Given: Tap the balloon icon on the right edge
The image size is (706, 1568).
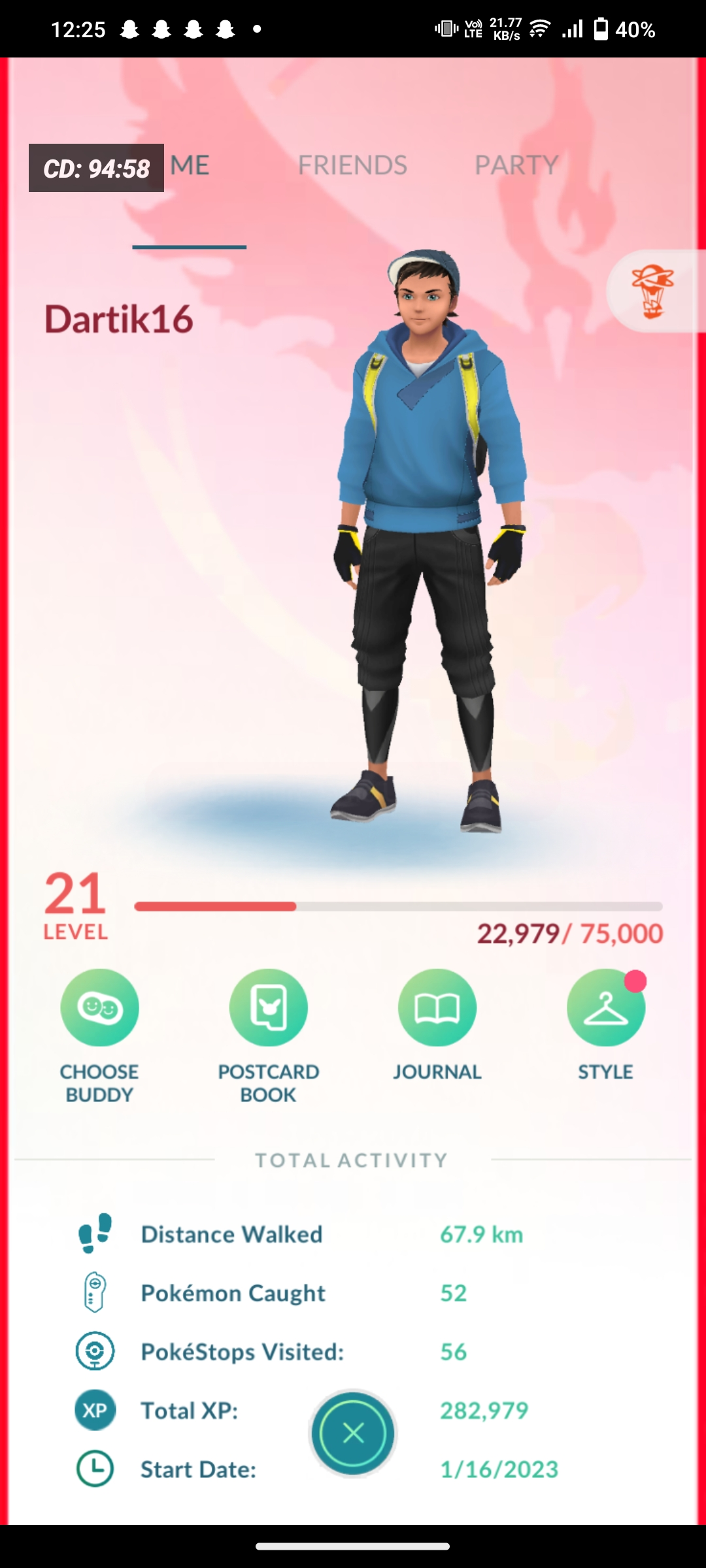Looking at the screenshot, I should [x=652, y=291].
